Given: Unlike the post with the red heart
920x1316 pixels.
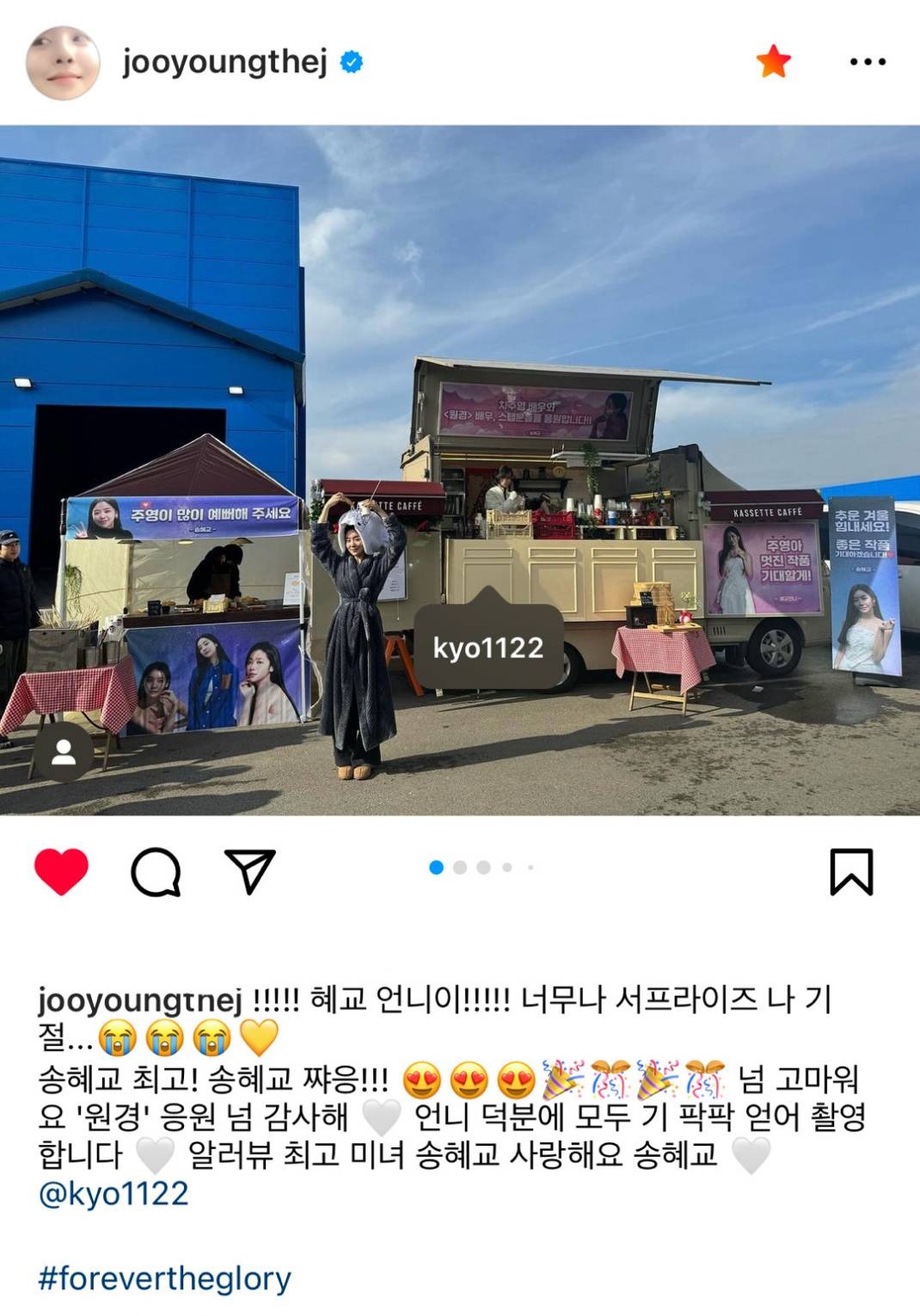Looking at the screenshot, I should click(61, 870).
